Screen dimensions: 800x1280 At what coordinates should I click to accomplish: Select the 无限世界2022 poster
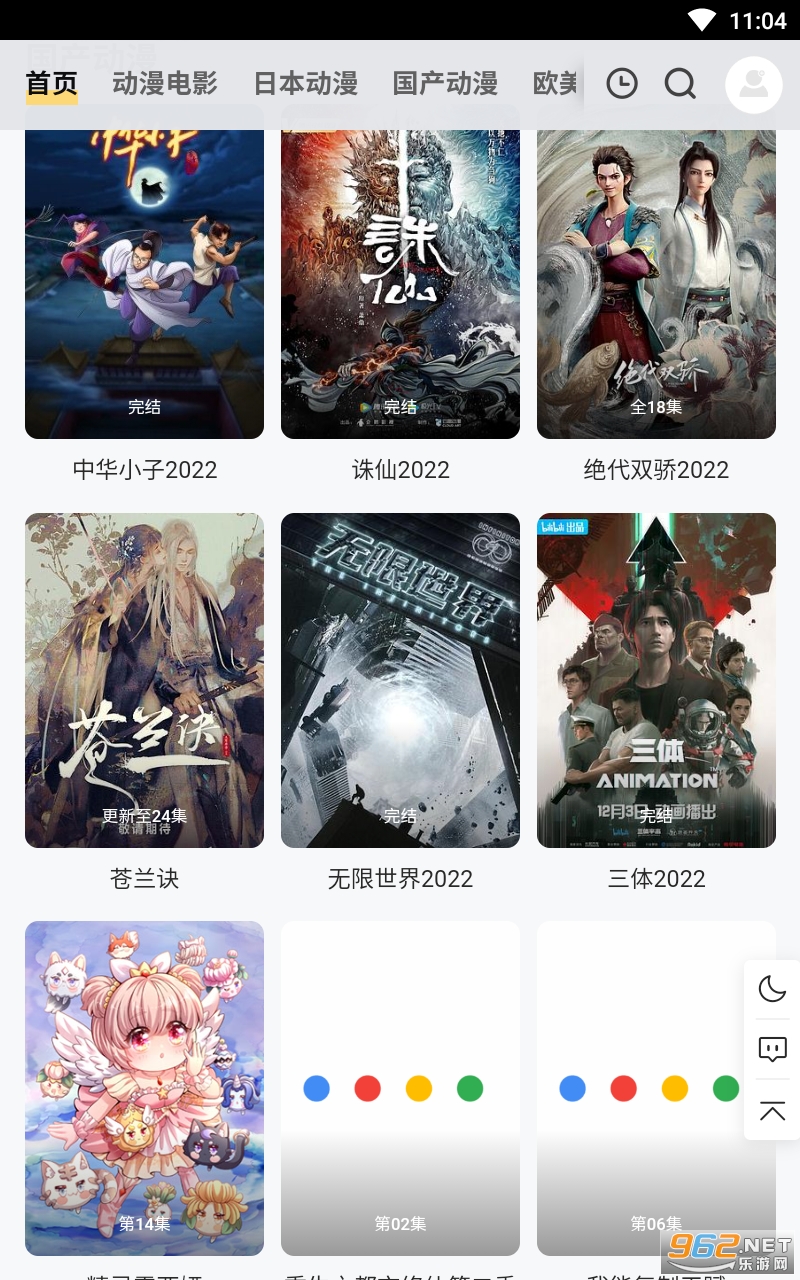pyautogui.click(x=400, y=680)
